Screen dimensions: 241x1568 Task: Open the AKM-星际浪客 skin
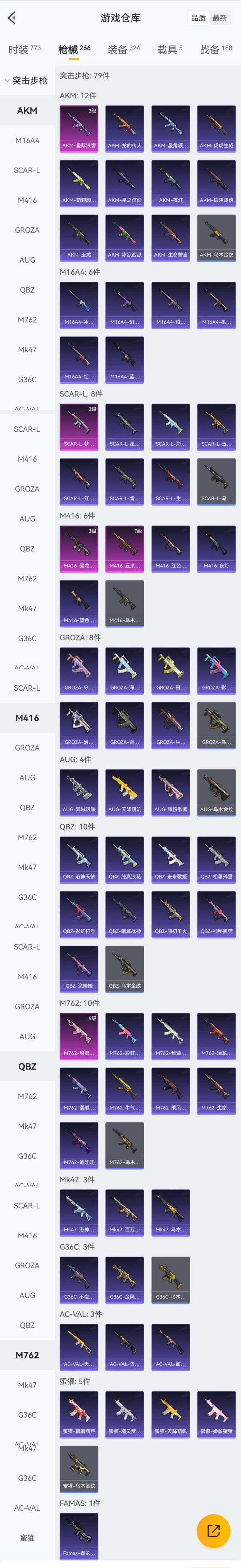coord(78,128)
